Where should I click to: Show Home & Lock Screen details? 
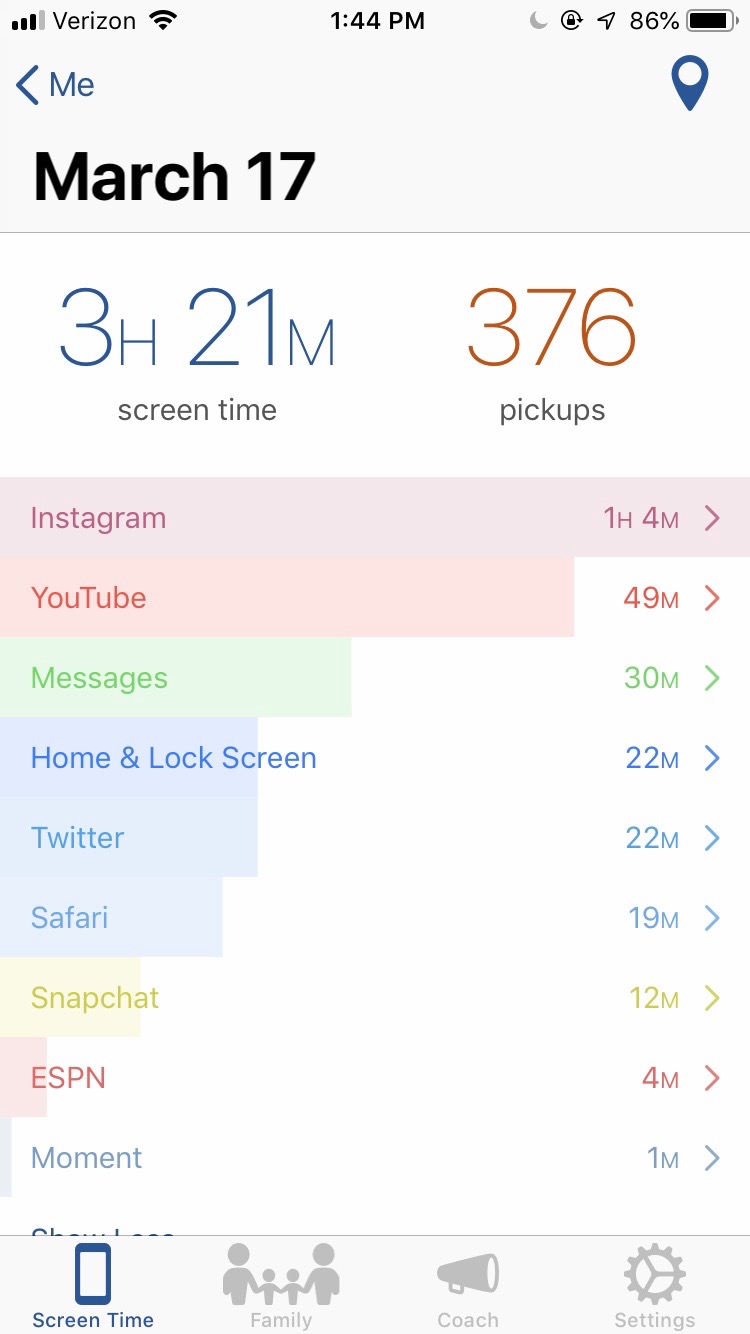(375, 758)
